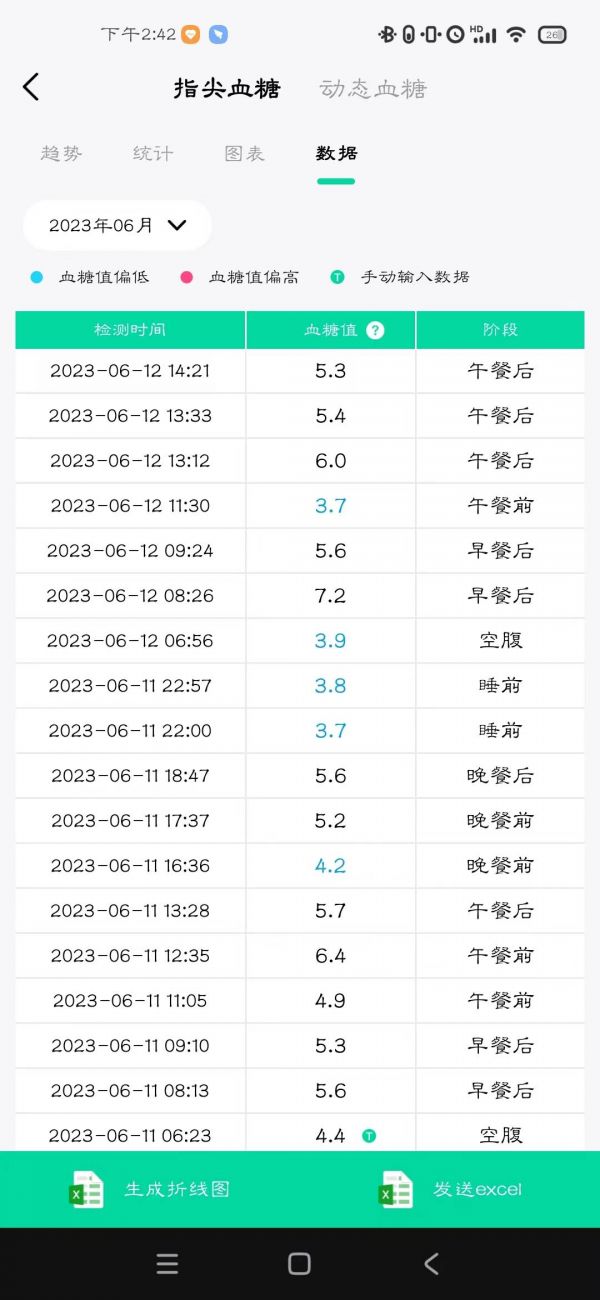
Task: Open the 2023年06月 month dropdown
Action: tap(118, 225)
